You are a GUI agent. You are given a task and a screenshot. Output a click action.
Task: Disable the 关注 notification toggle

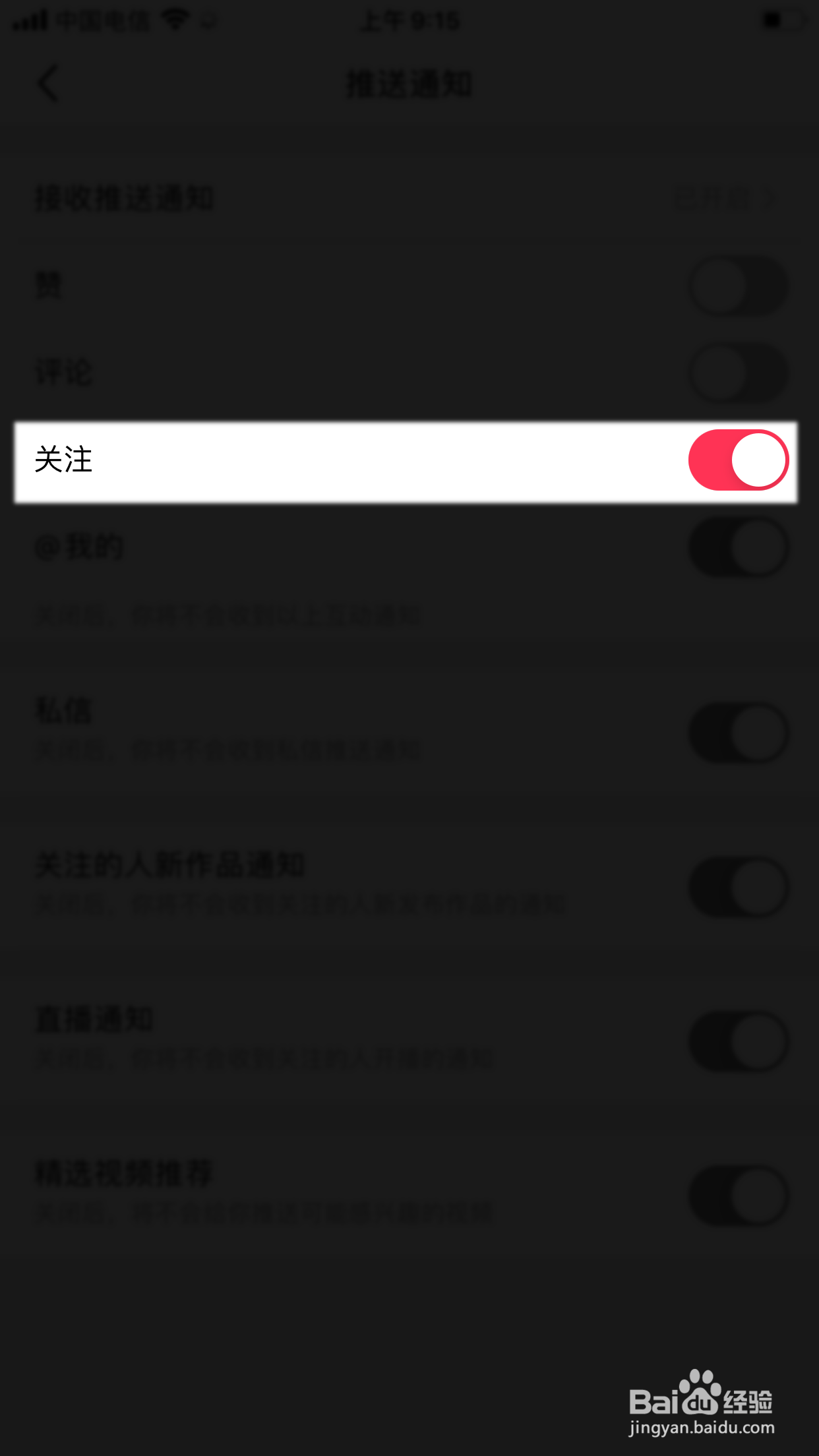[x=738, y=460]
